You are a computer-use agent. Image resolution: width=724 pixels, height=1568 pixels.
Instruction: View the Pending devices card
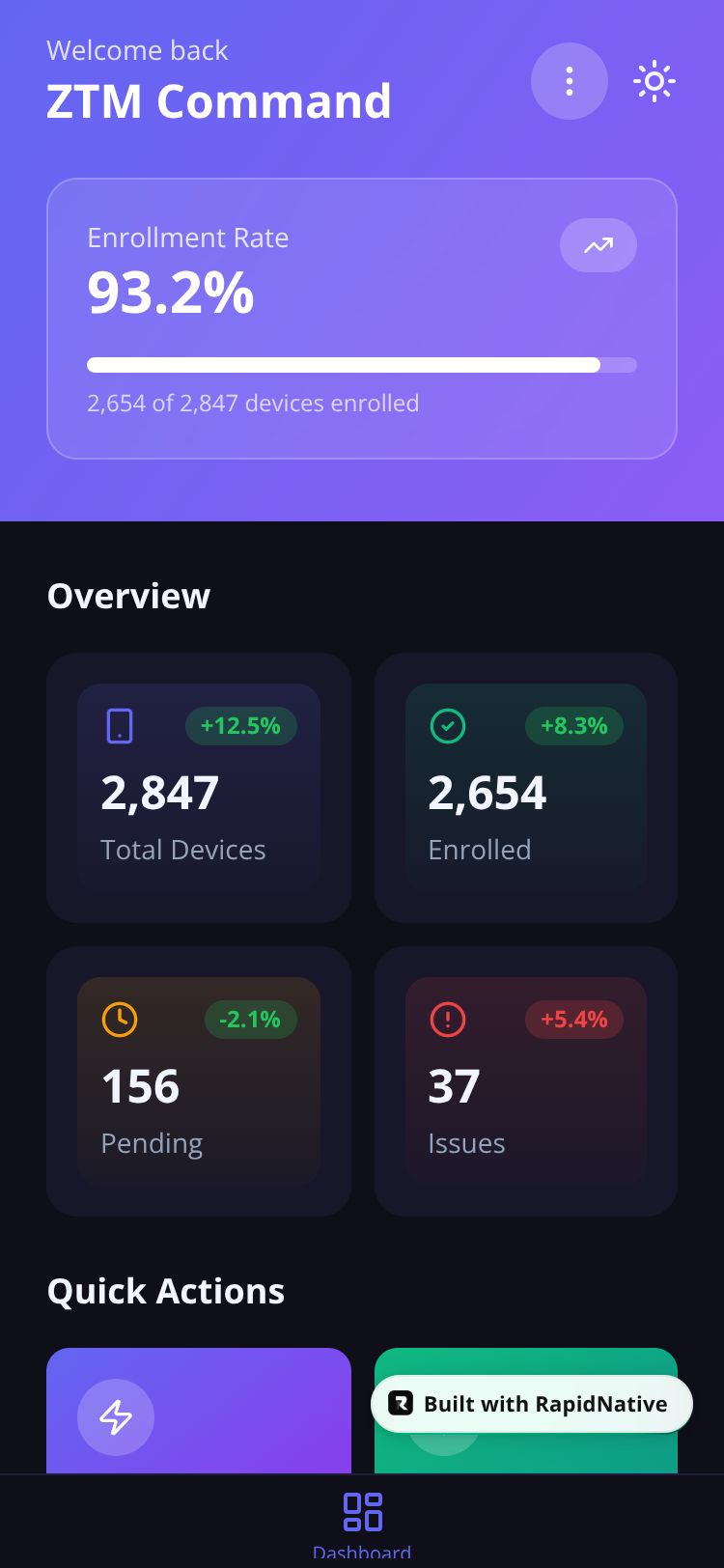coord(199,1081)
